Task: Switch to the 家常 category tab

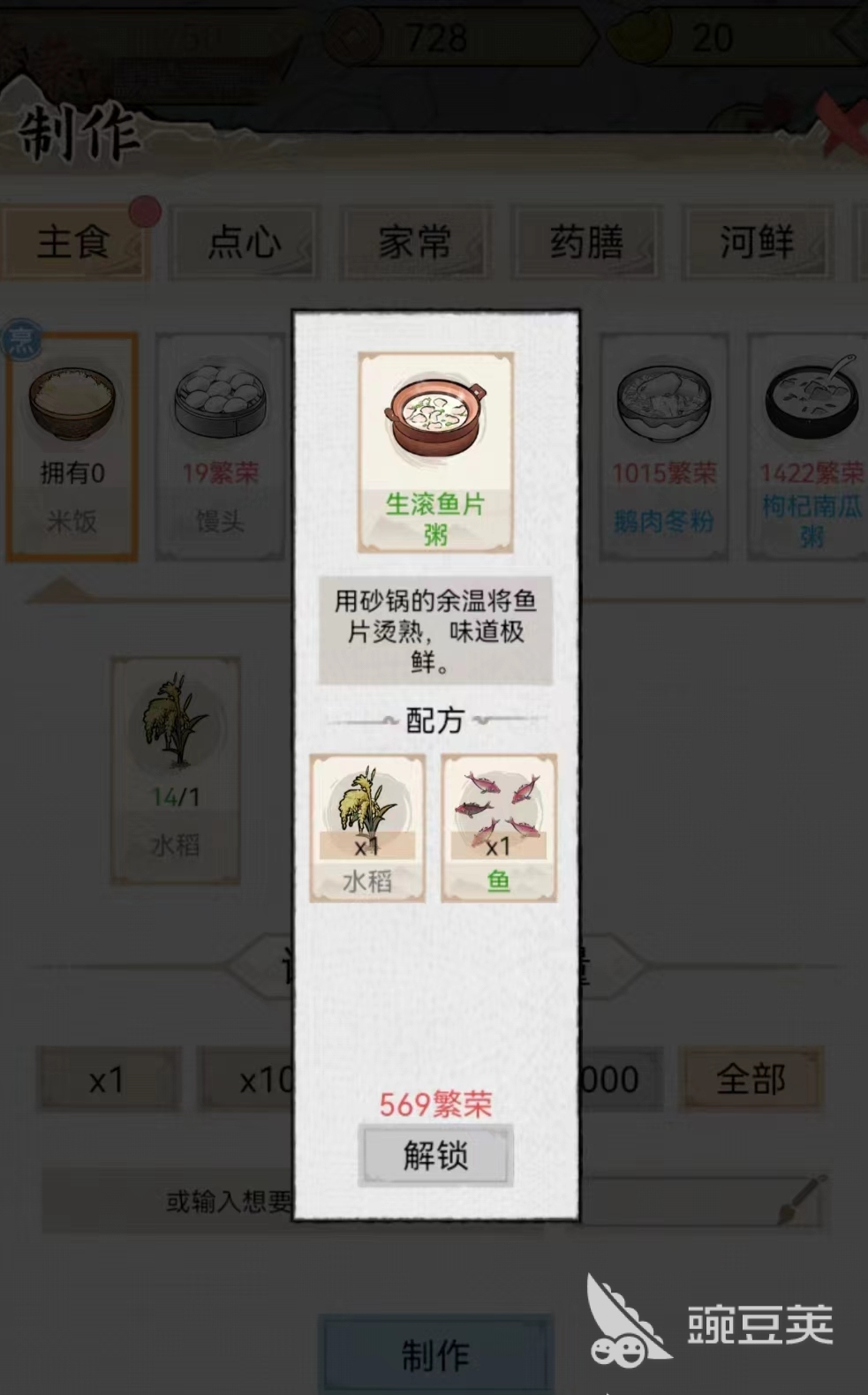Action: [x=414, y=242]
